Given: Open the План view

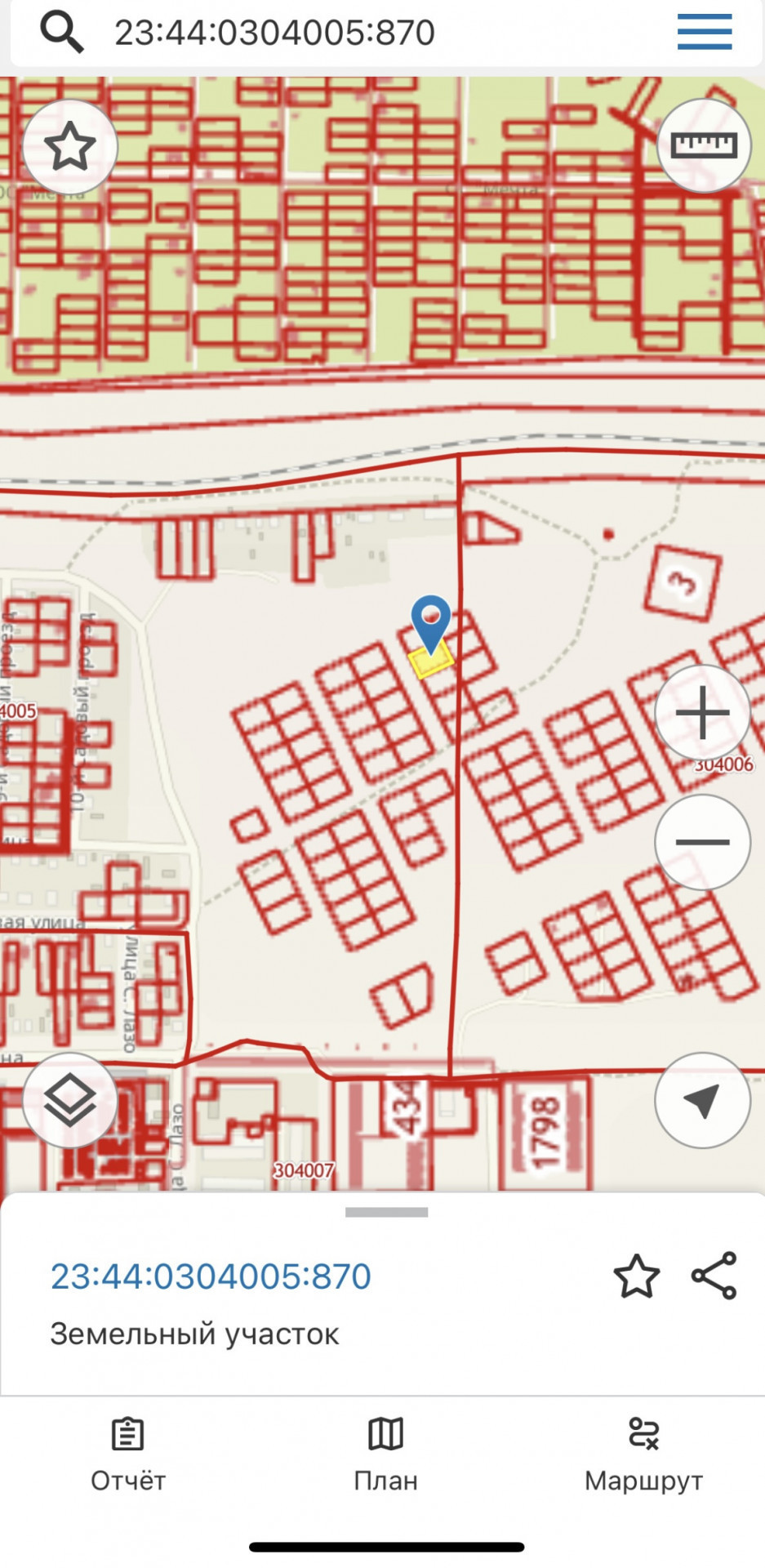Looking at the screenshot, I should (x=385, y=1456).
